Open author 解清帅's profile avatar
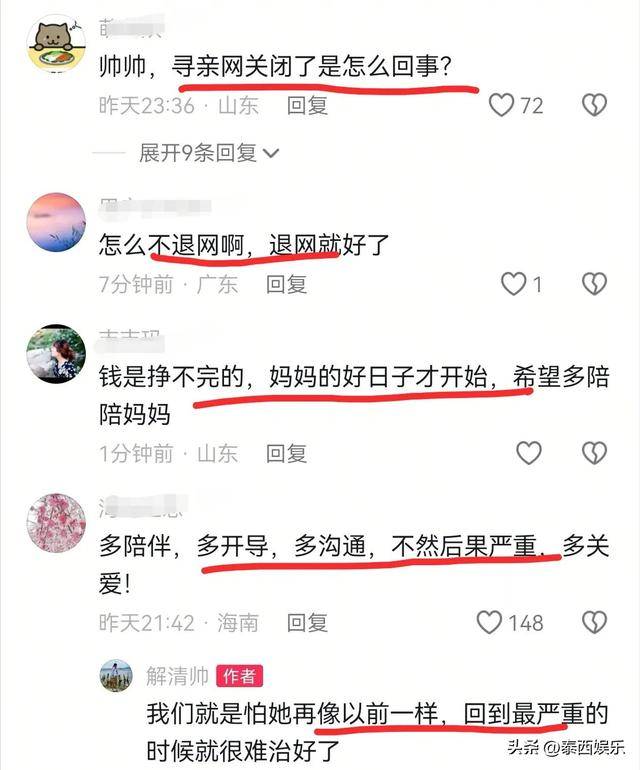This screenshot has height=770, width=640. [116, 676]
